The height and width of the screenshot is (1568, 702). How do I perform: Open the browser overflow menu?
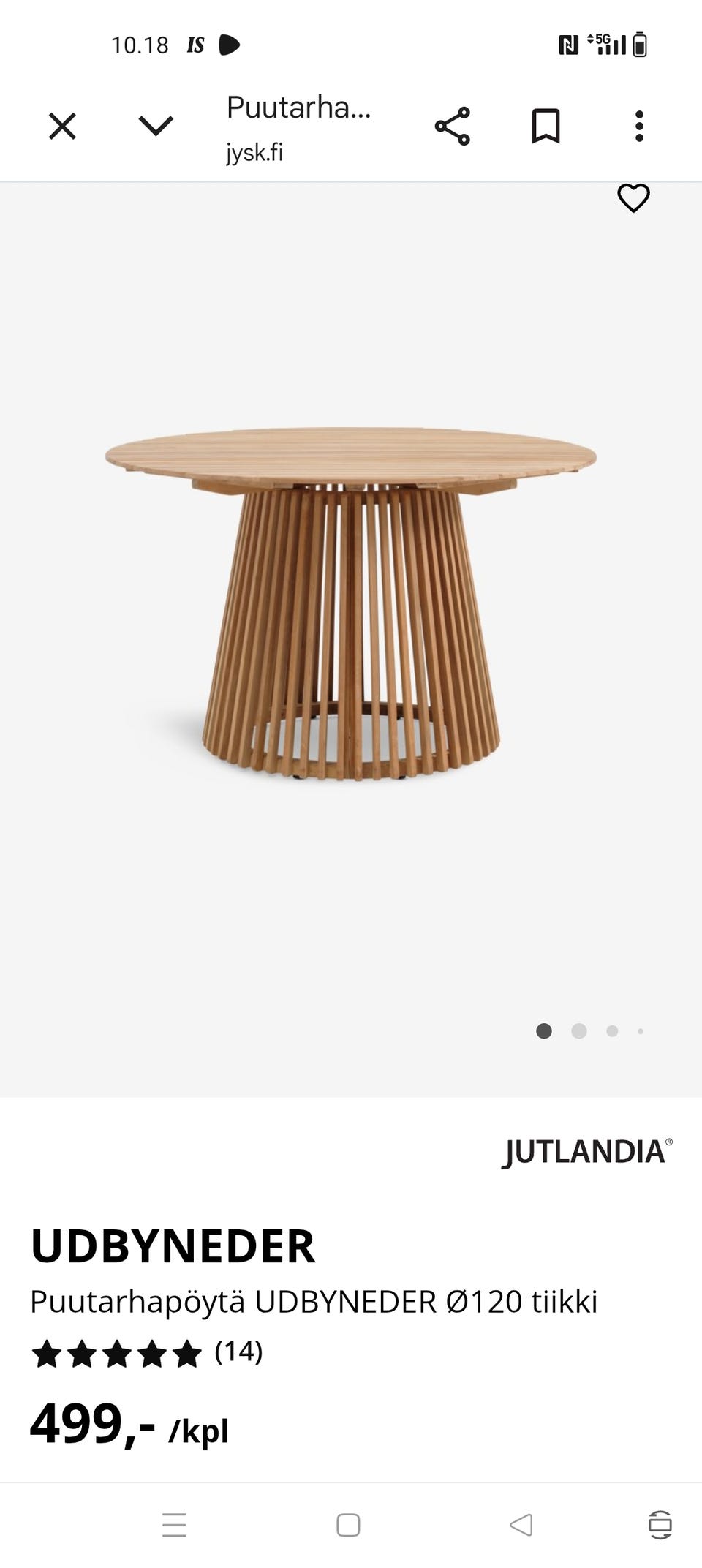tap(639, 127)
